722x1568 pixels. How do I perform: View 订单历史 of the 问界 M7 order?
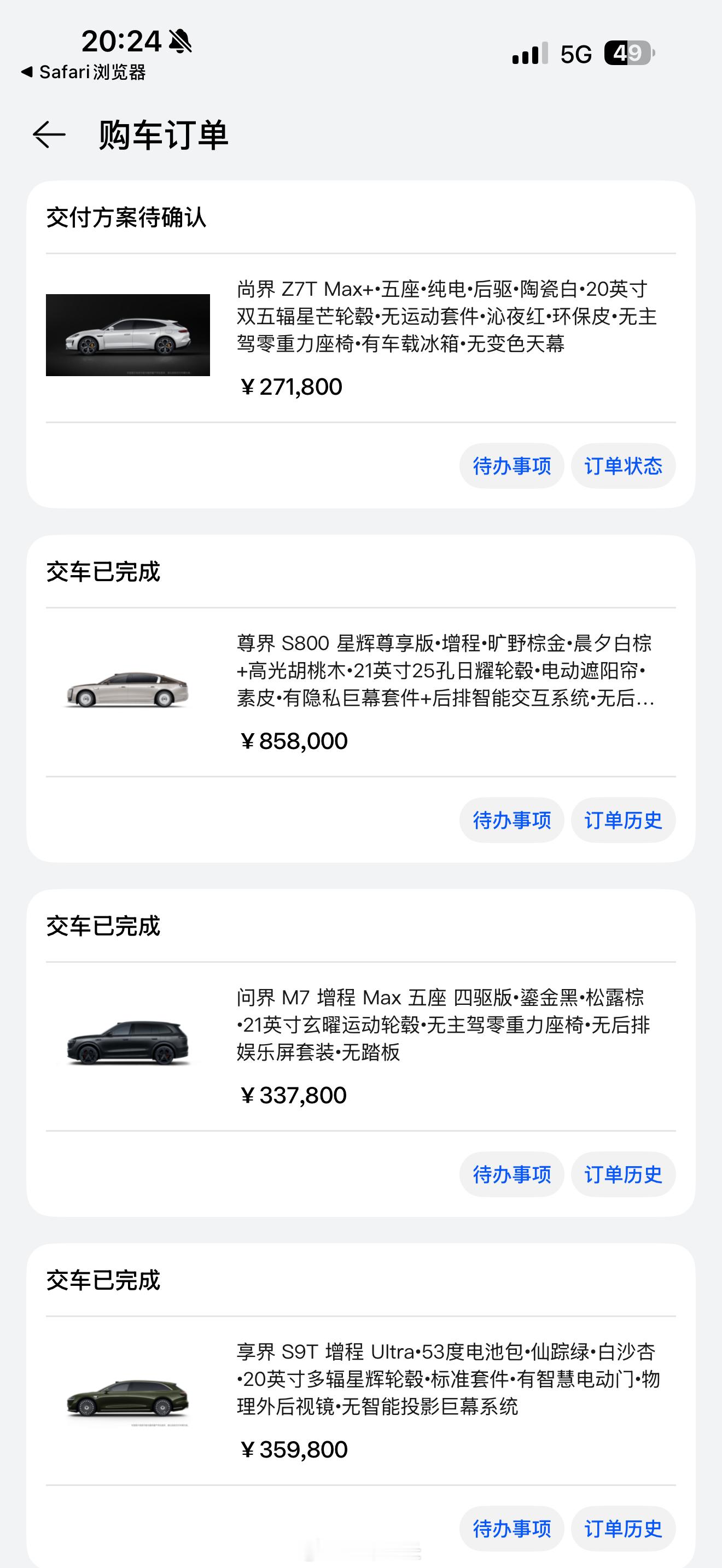coord(623,1174)
